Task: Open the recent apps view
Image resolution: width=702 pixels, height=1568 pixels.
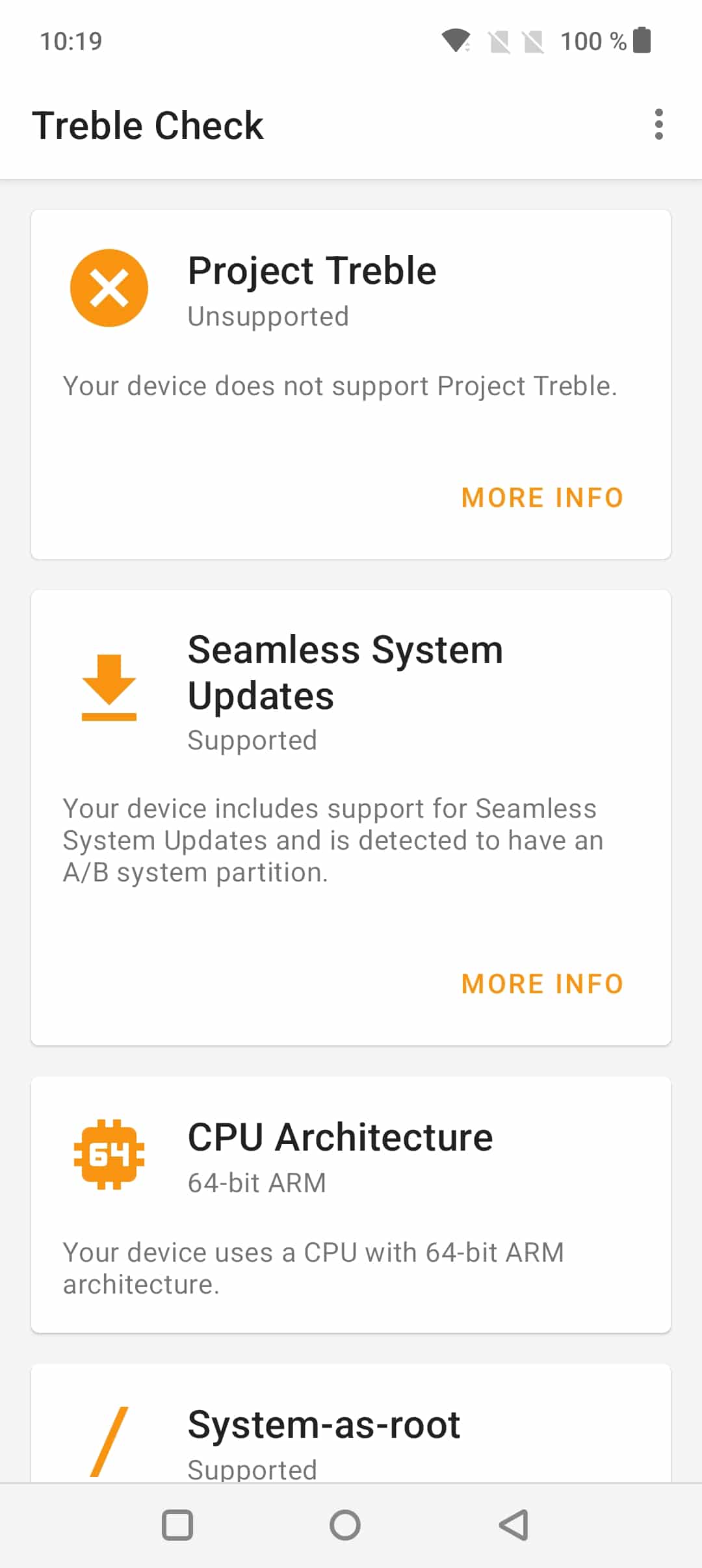Action: pos(177,1525)
